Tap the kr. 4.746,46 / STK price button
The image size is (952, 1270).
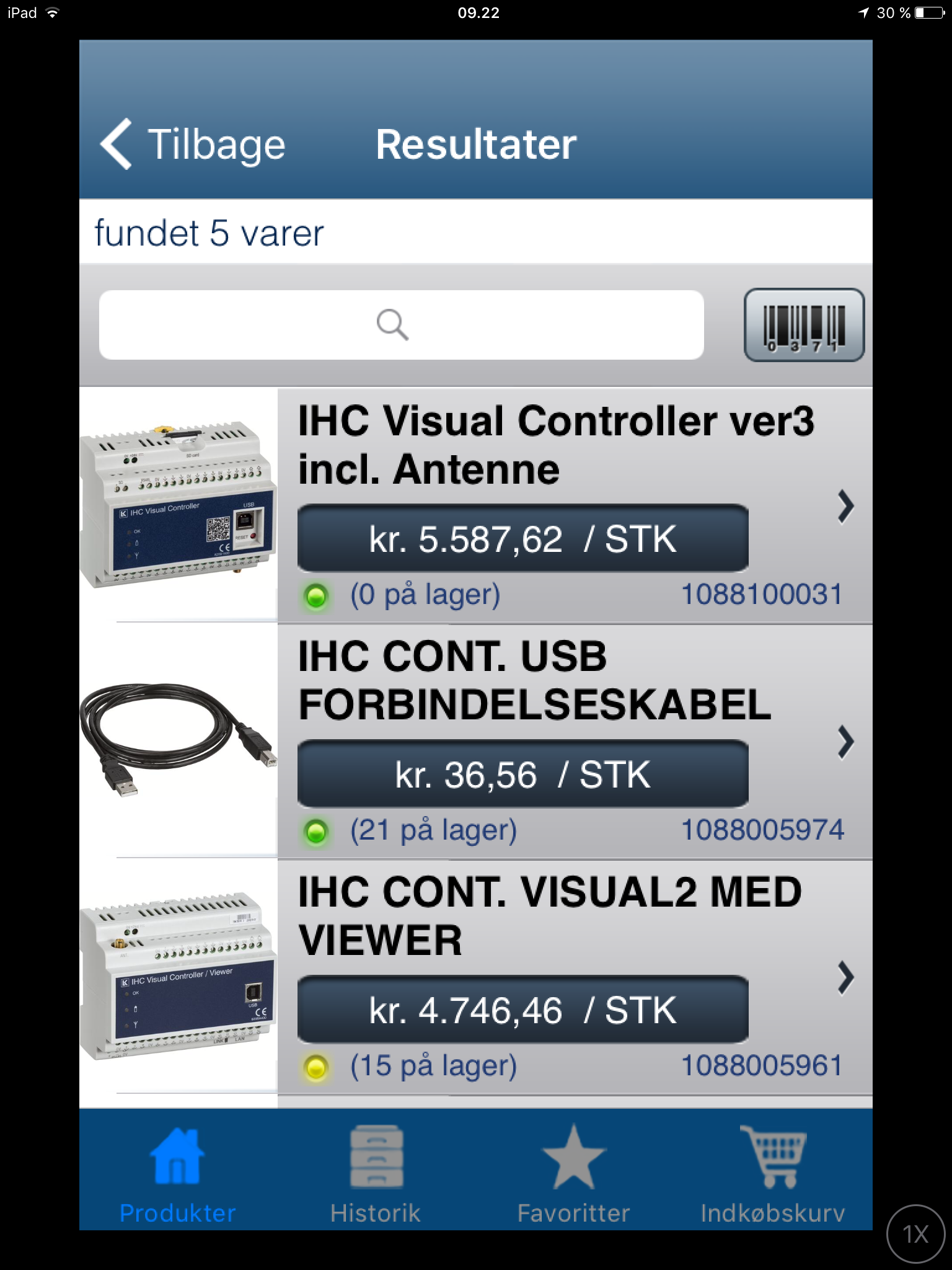[x=522, y=1010]
